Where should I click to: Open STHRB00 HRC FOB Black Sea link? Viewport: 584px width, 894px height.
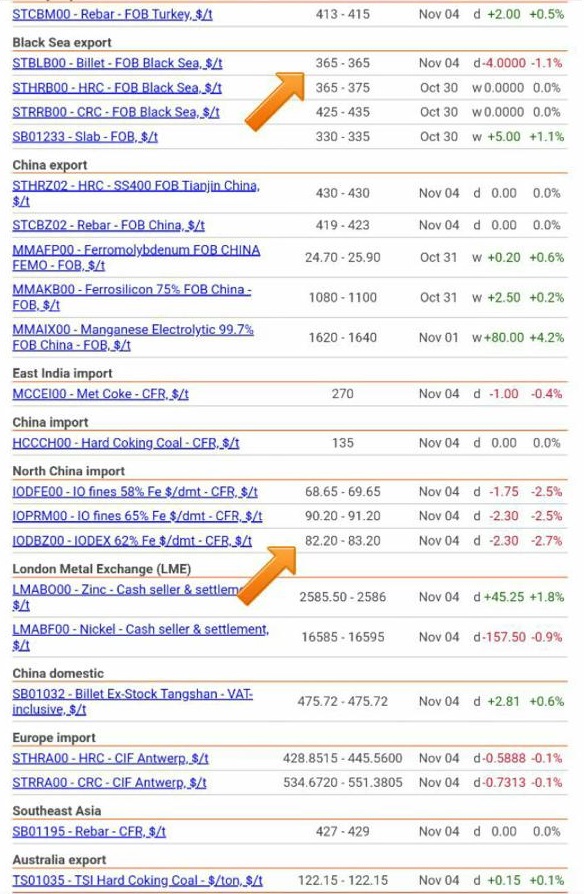point(117,88)
